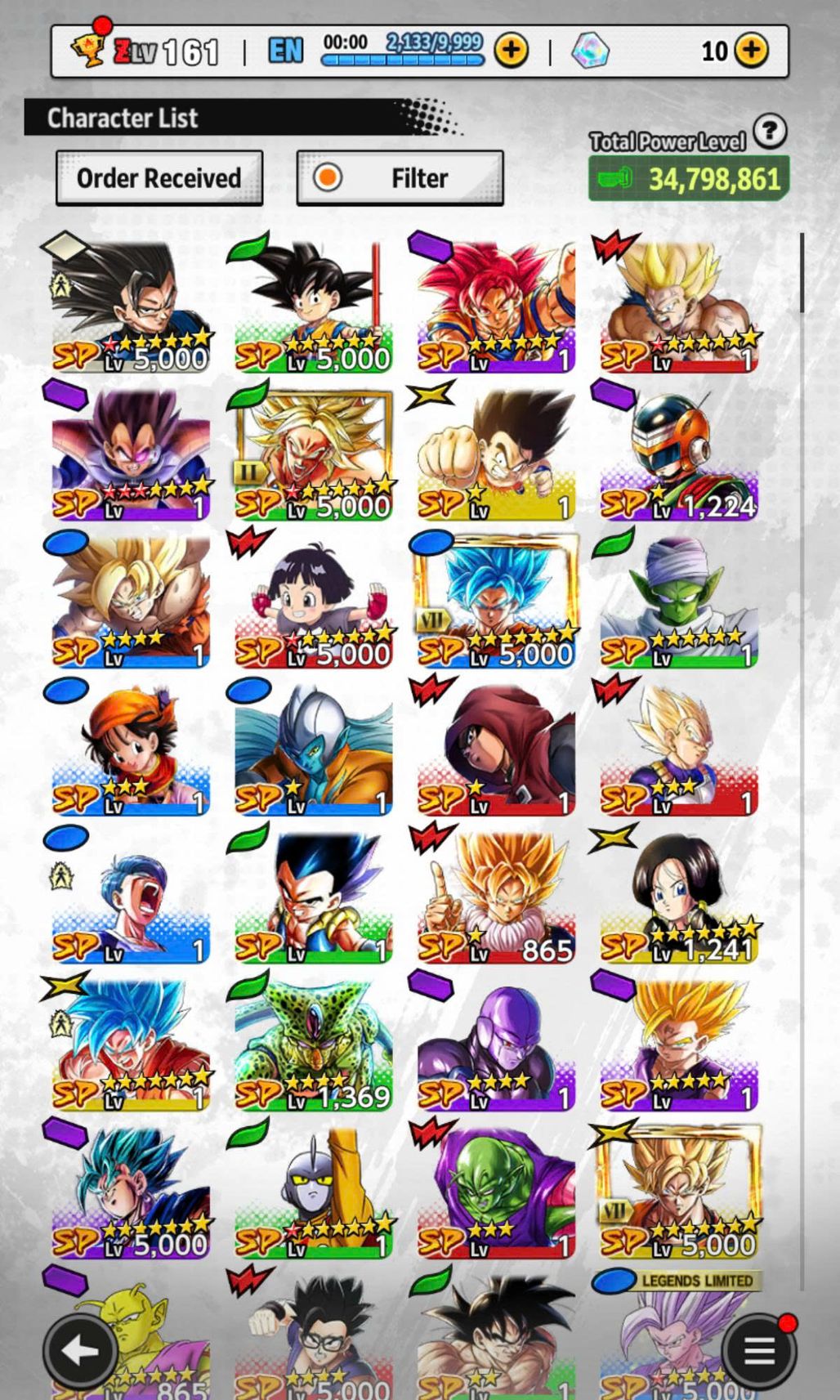Open the Piccolo card wearing a turban

point(679,602)
